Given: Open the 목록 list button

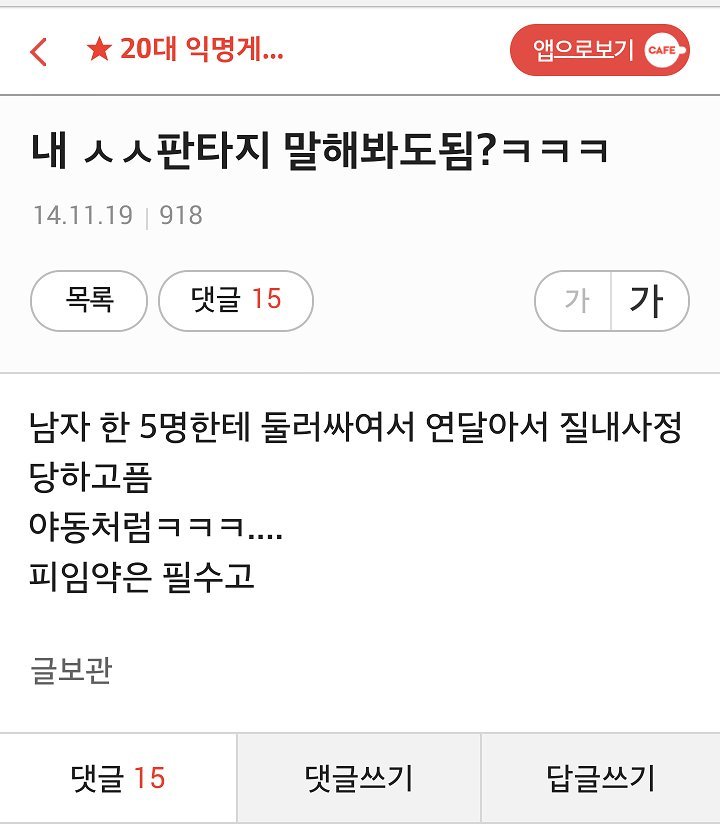Looking at the screenshot, I should (89, 299).
